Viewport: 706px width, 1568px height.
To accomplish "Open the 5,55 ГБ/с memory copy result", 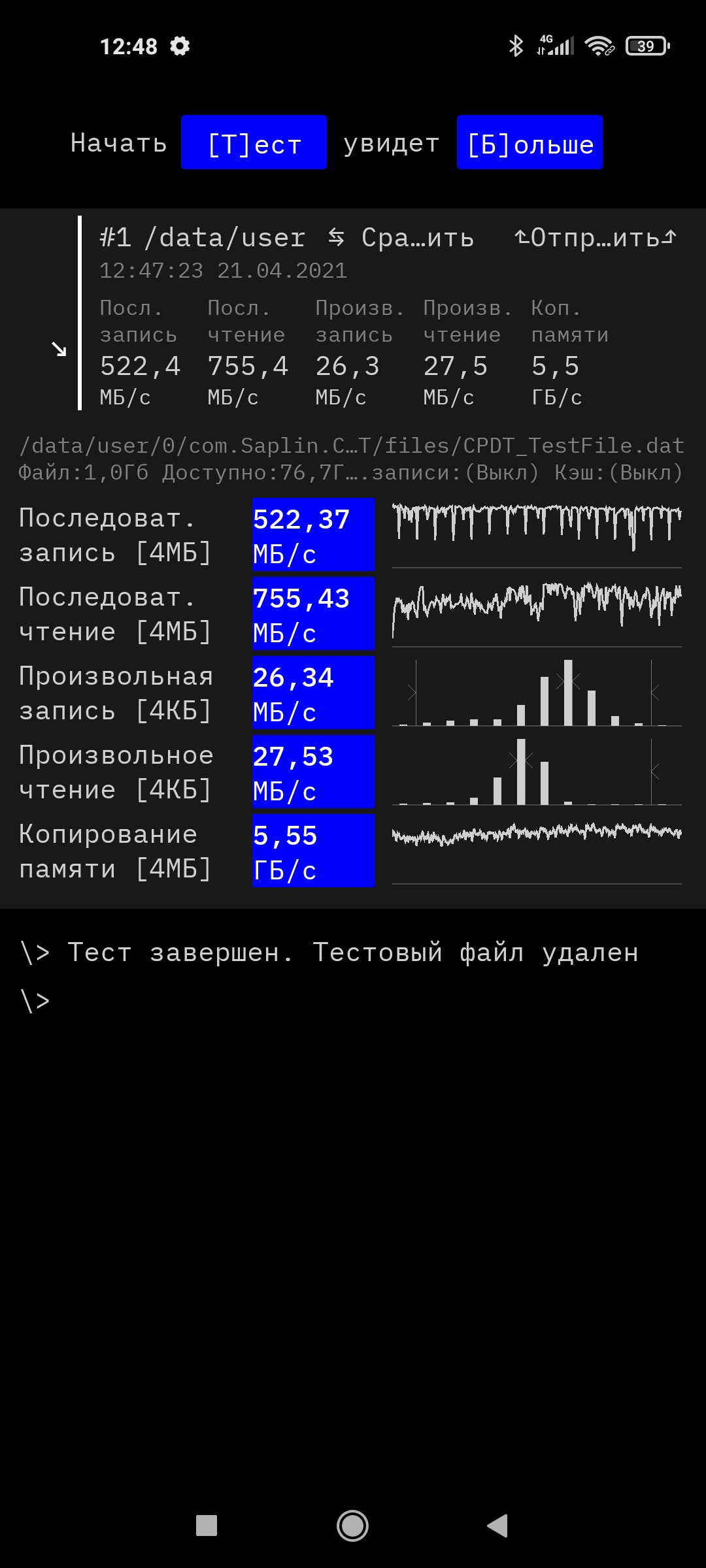I will click(x=313, y=851).
